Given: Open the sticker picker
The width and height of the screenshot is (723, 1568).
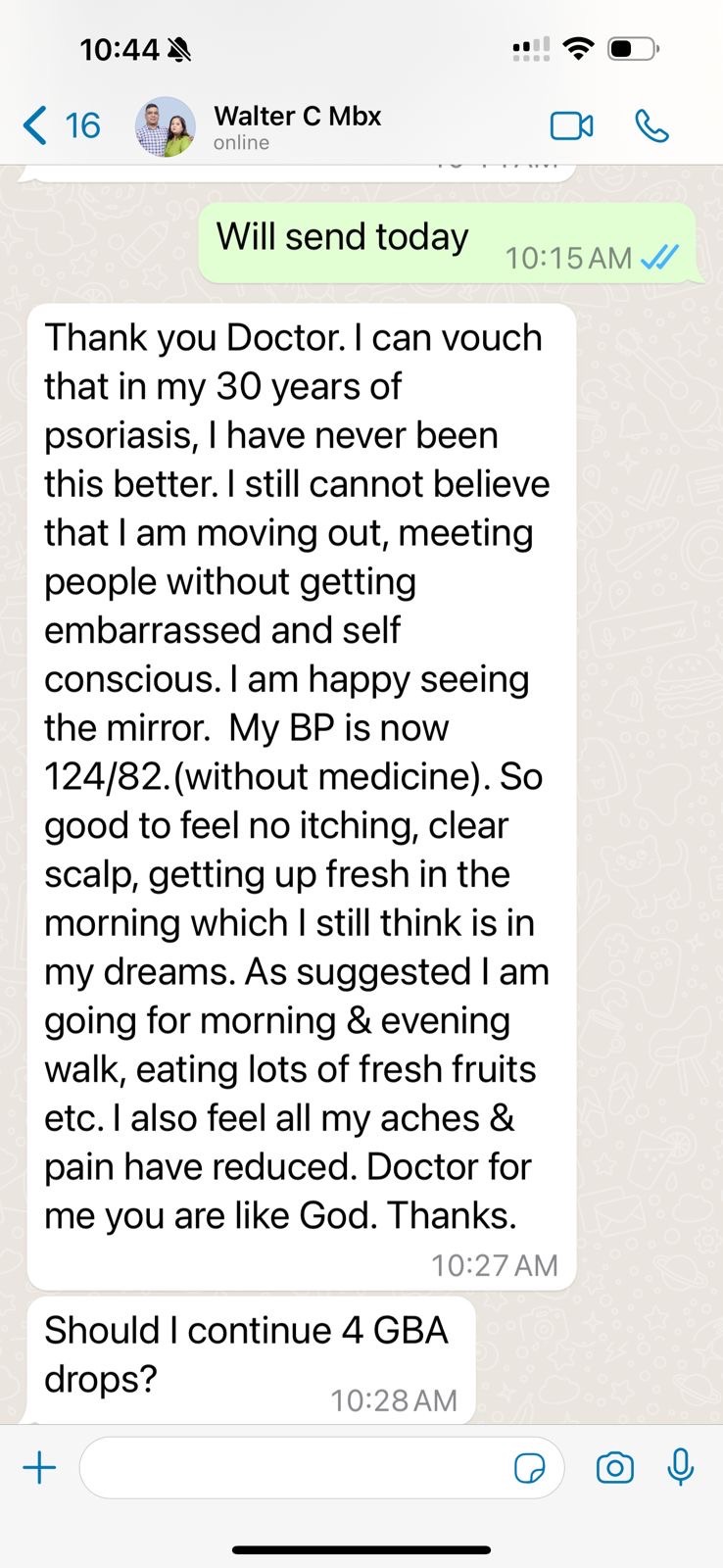Looking at the screenshot, I should 530,1467.
